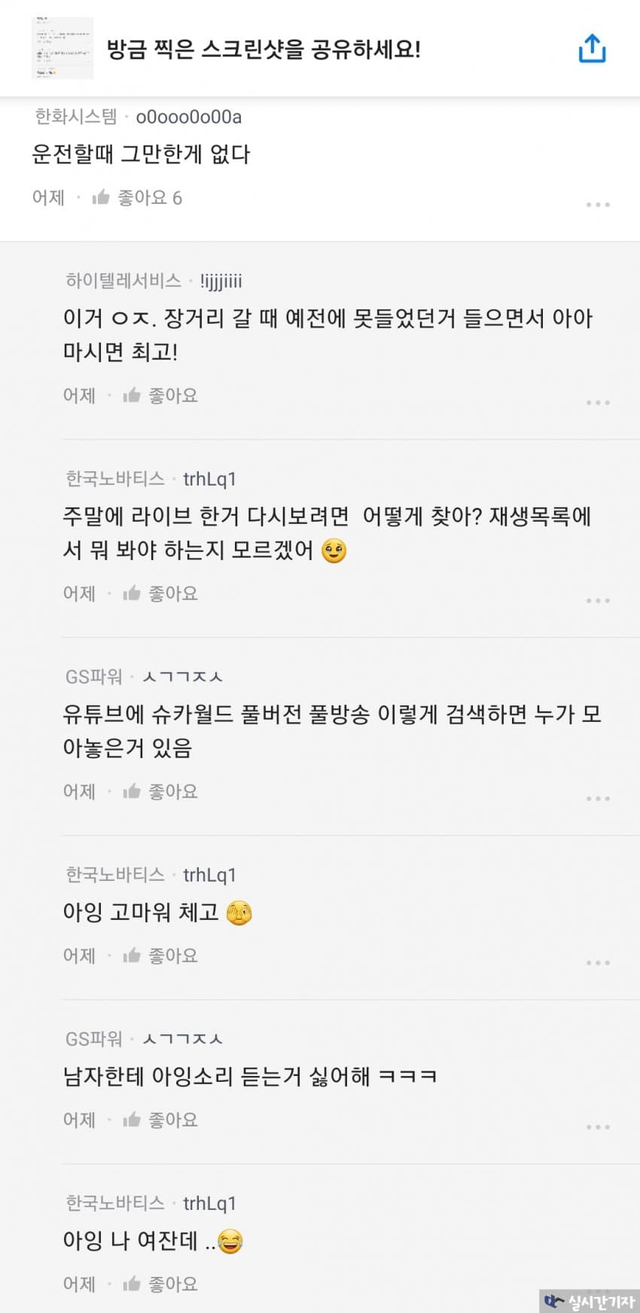Share the screenshot using the top share icon
This screenshot has height=1313, width=640.
[592, 48]
